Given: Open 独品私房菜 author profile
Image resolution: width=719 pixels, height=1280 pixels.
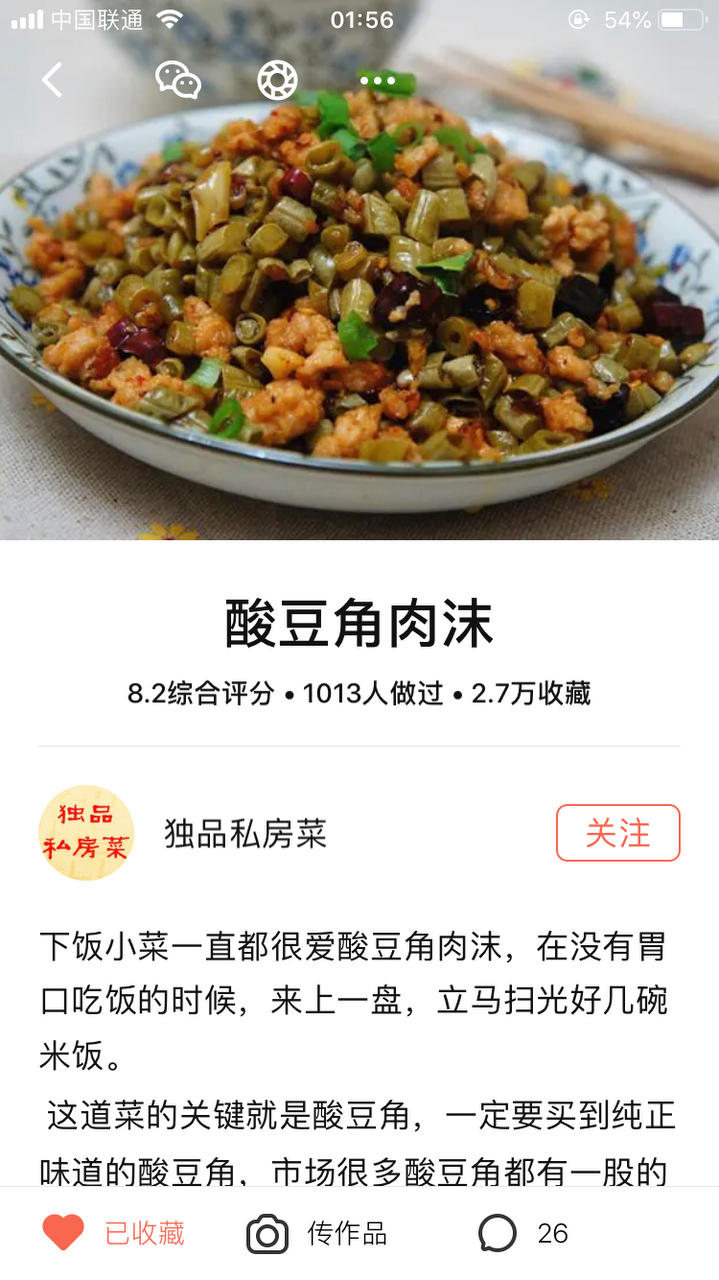Looking at the screenshot, I should [x=86, y=833].
